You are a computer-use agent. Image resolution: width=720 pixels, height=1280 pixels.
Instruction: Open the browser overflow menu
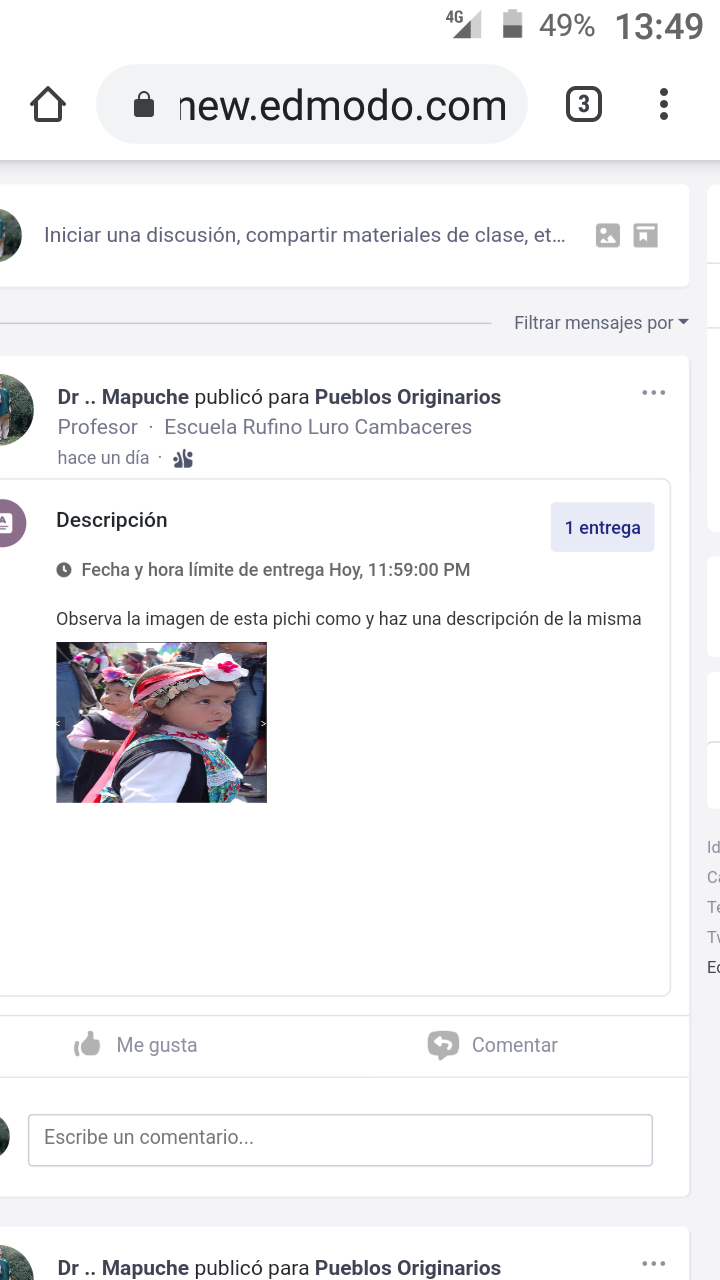664,105
